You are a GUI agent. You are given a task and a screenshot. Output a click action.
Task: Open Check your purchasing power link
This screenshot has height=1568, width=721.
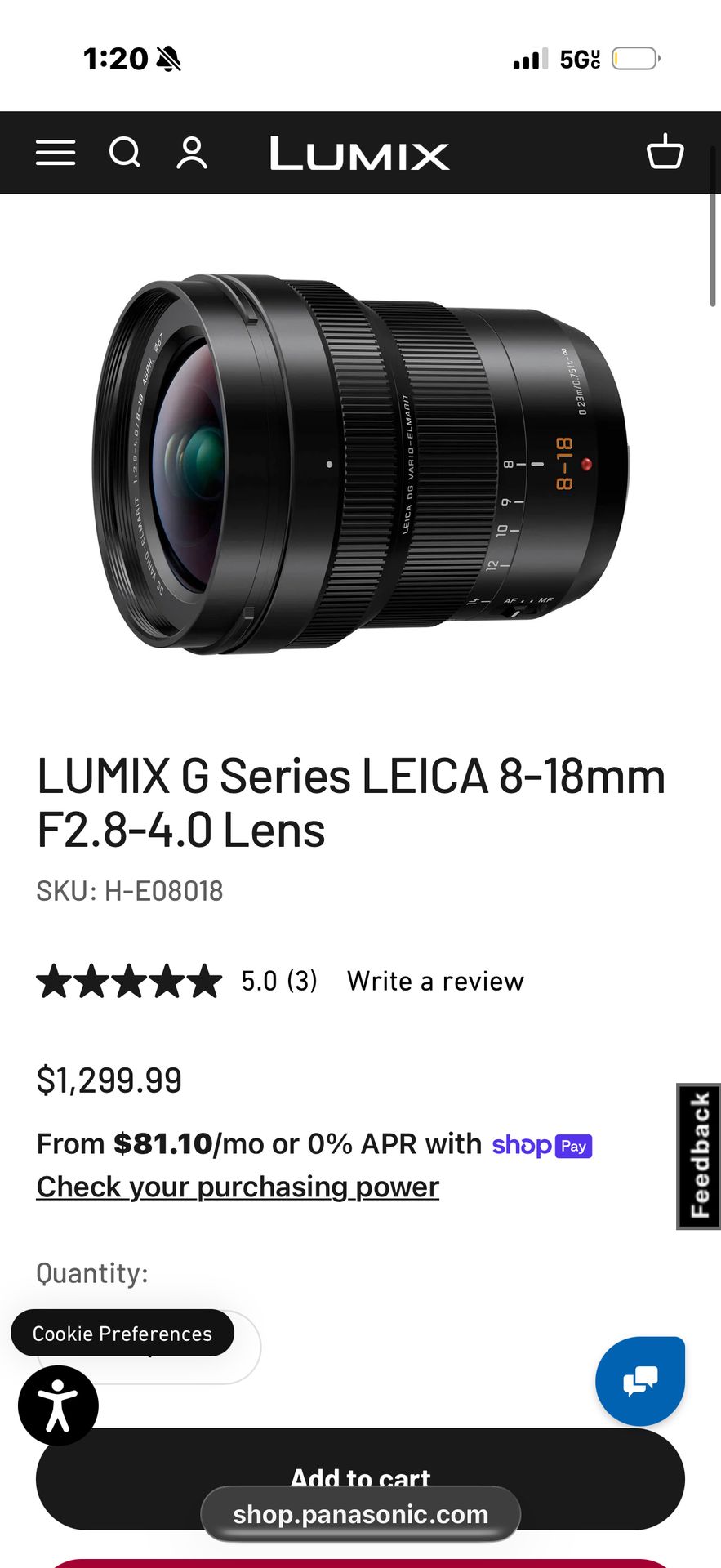coord(238,1187)
